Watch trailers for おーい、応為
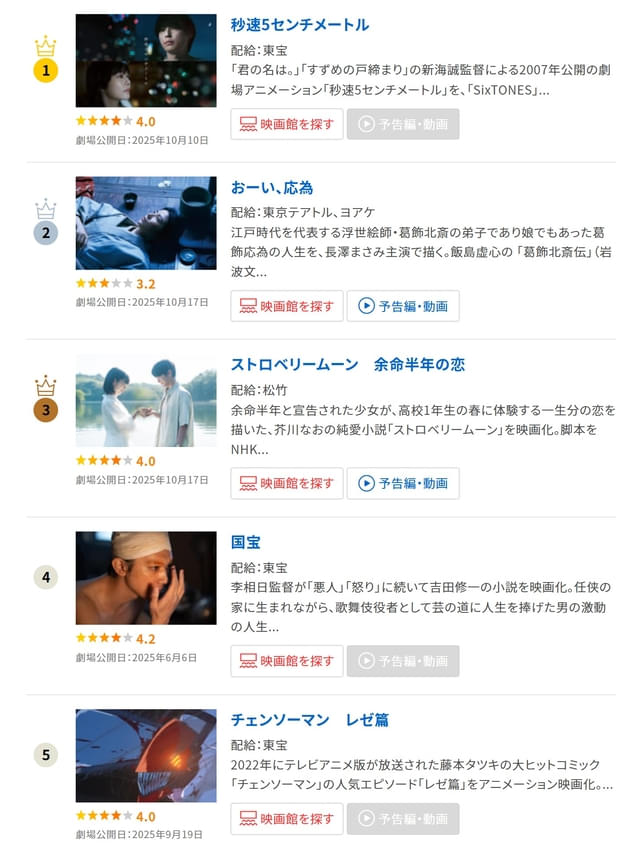Screen dimensions: 640x850 coord(403,306)
